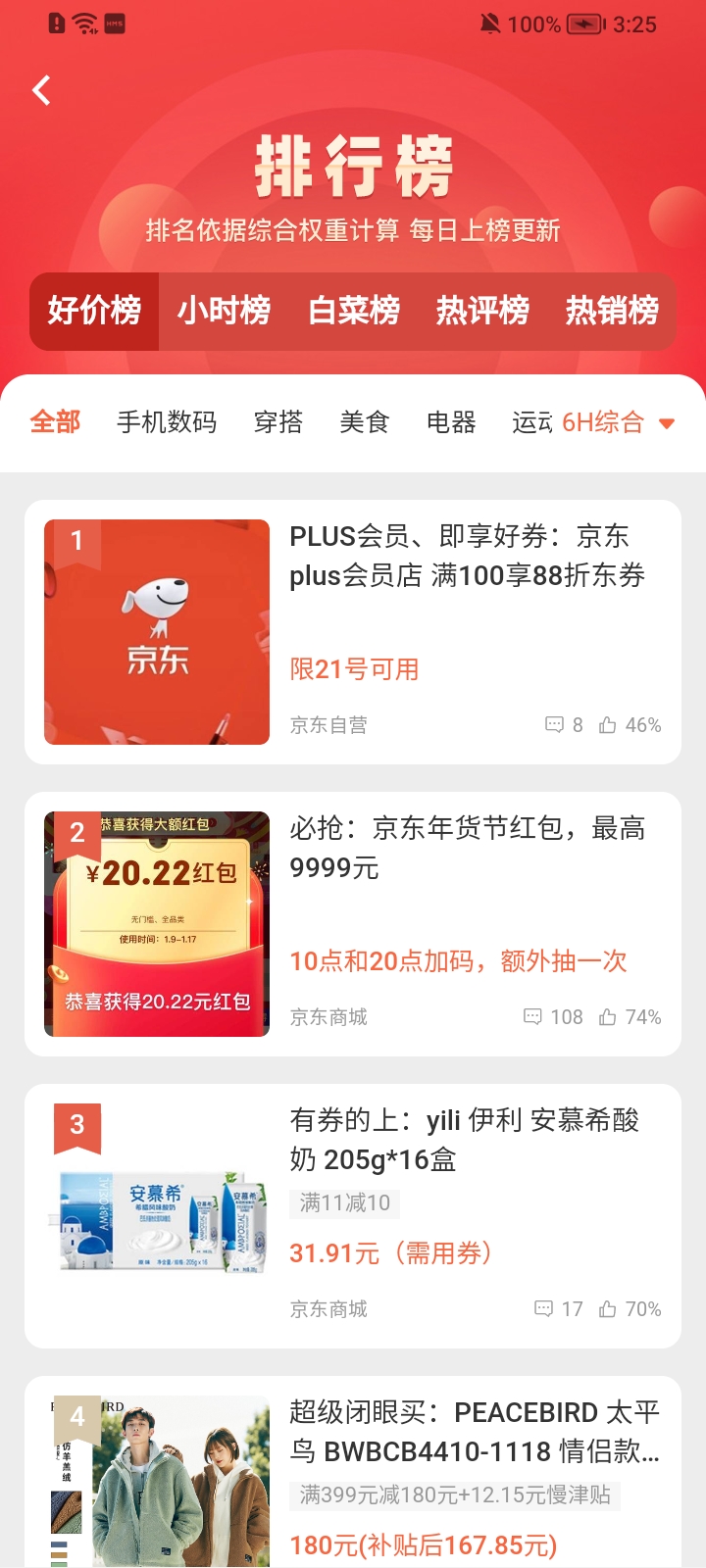This screenshot has height=1568, width=706.
Task: Open comments on the PLUS会员 deal
Action: pyautogui.click(x=552, y=724)
